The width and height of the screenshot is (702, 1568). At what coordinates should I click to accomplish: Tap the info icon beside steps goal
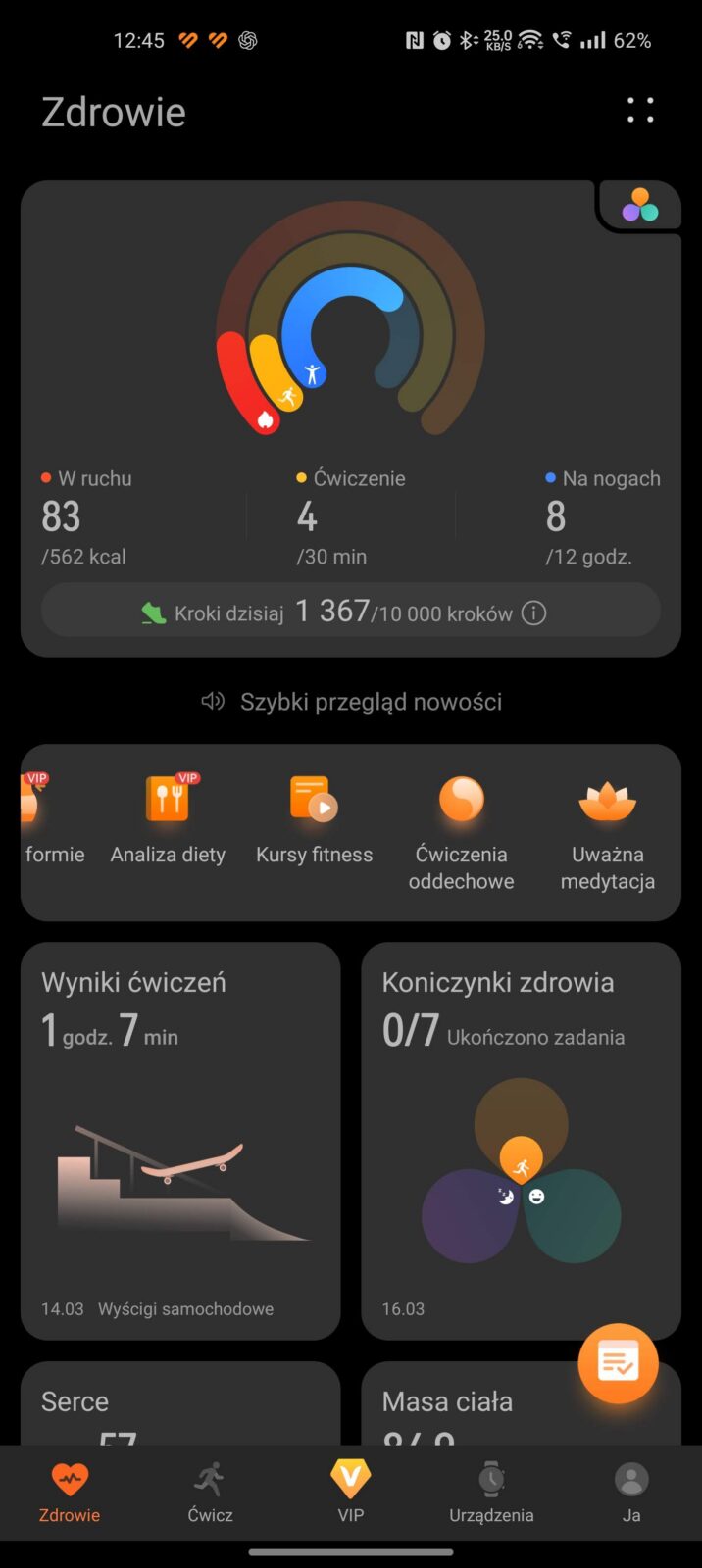coord(533,613)
